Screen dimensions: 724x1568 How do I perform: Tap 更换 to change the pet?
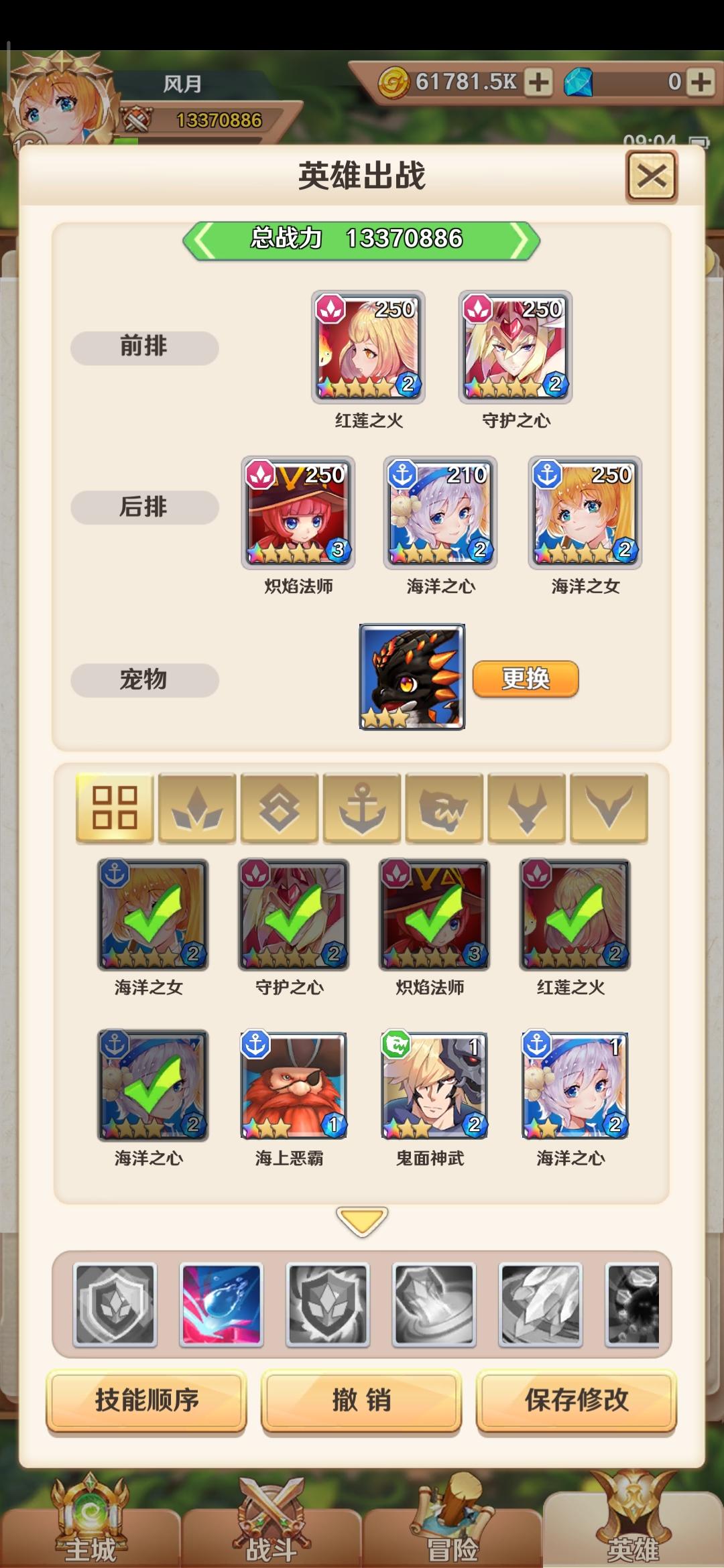(x=526, y=679)
